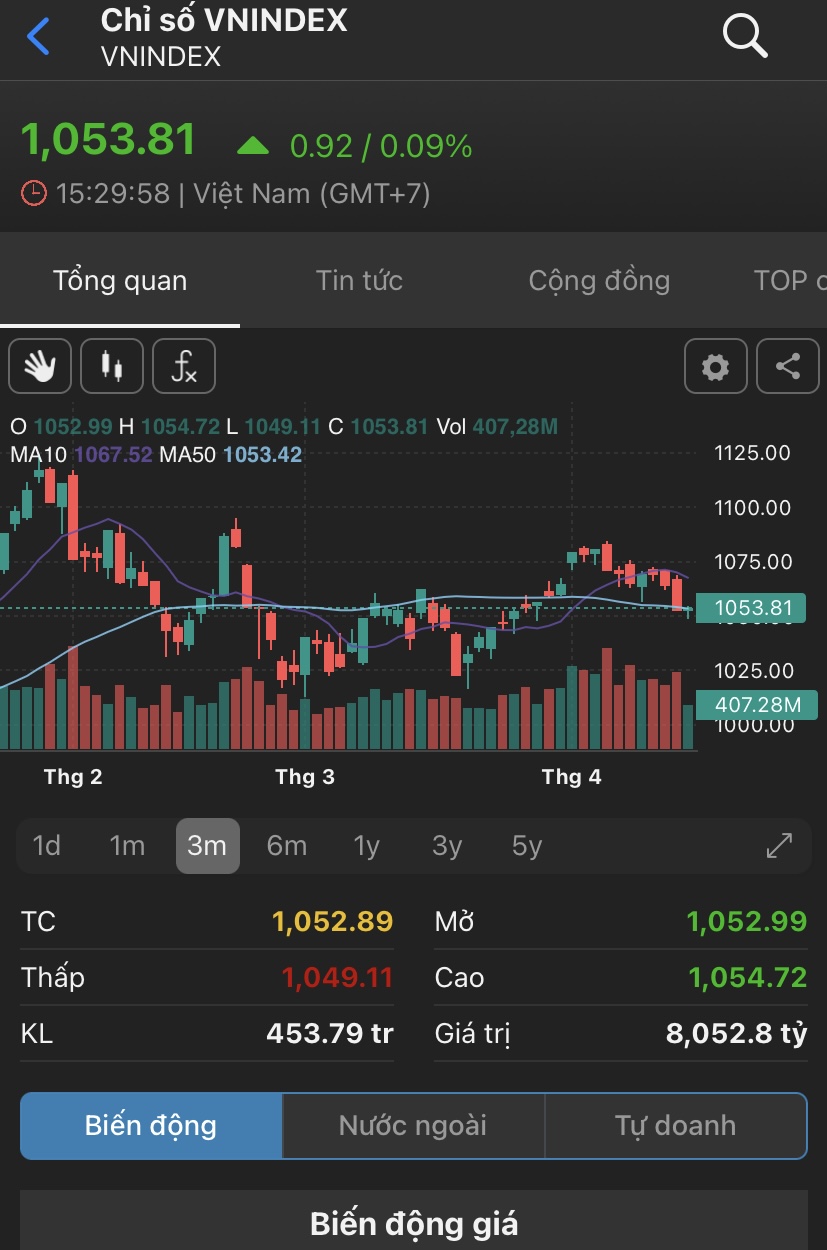
Task: Set chart period to 1y
Action: 367,846
